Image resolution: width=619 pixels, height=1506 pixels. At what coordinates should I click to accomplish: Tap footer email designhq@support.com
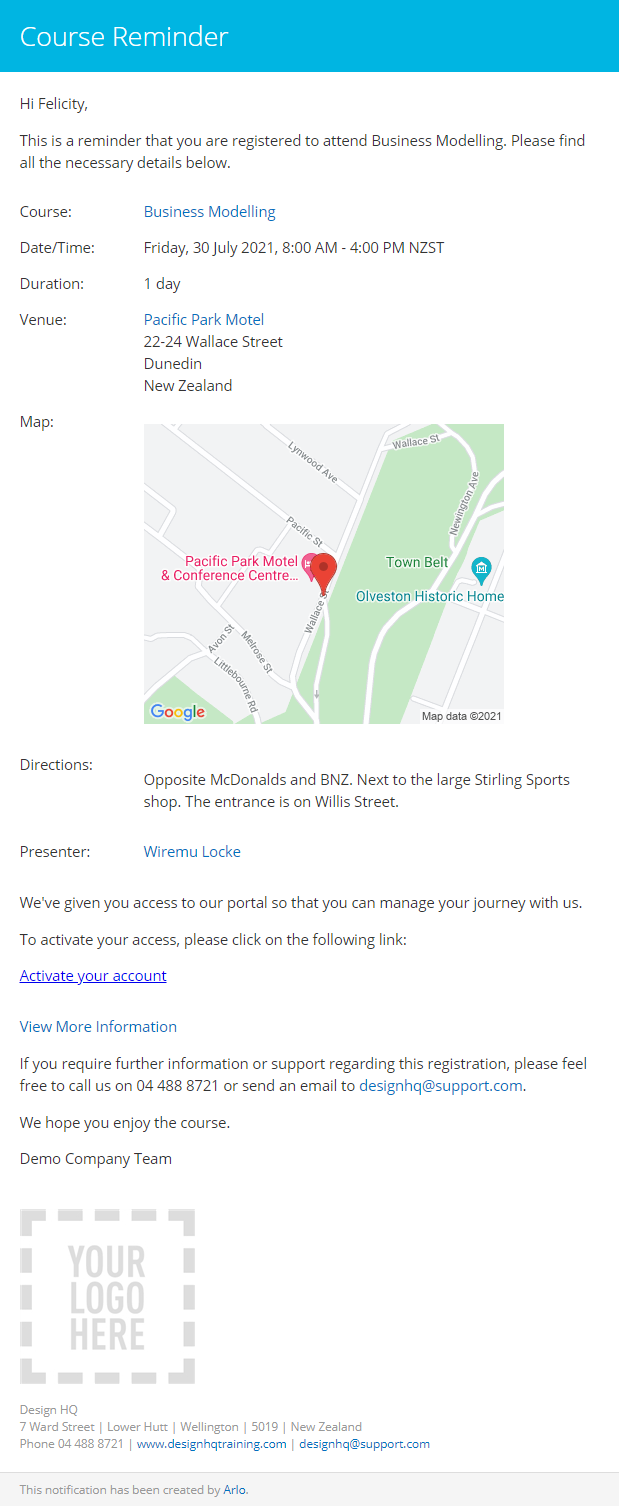click(364, 1444)
